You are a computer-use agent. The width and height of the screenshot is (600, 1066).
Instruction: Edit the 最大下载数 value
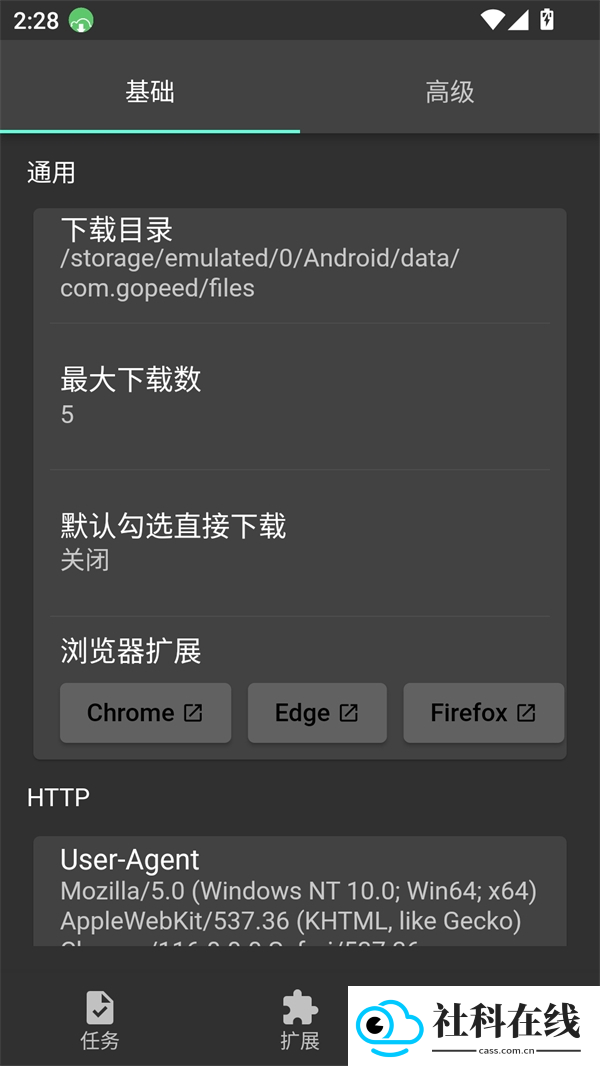point(300,396)
